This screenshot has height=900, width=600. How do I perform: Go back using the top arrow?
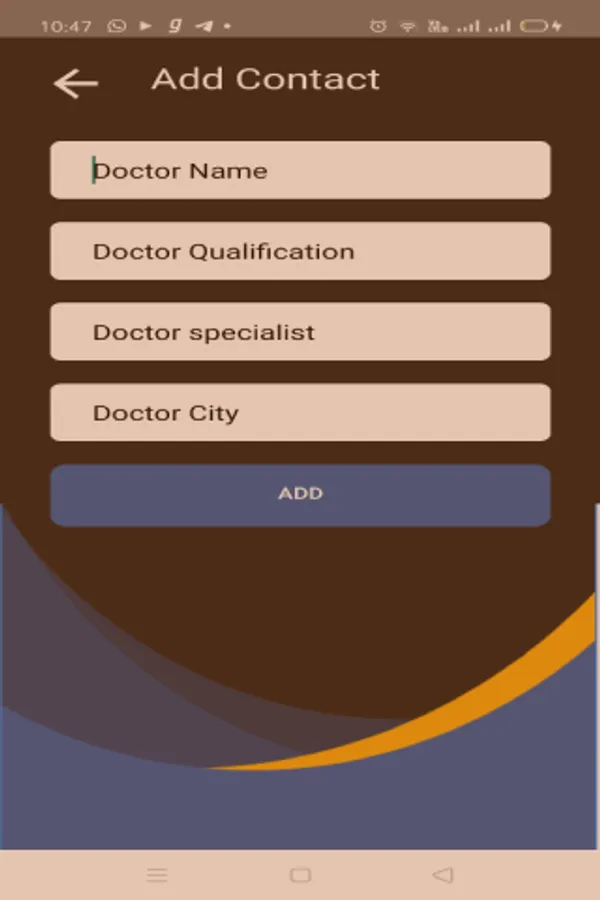76,84
